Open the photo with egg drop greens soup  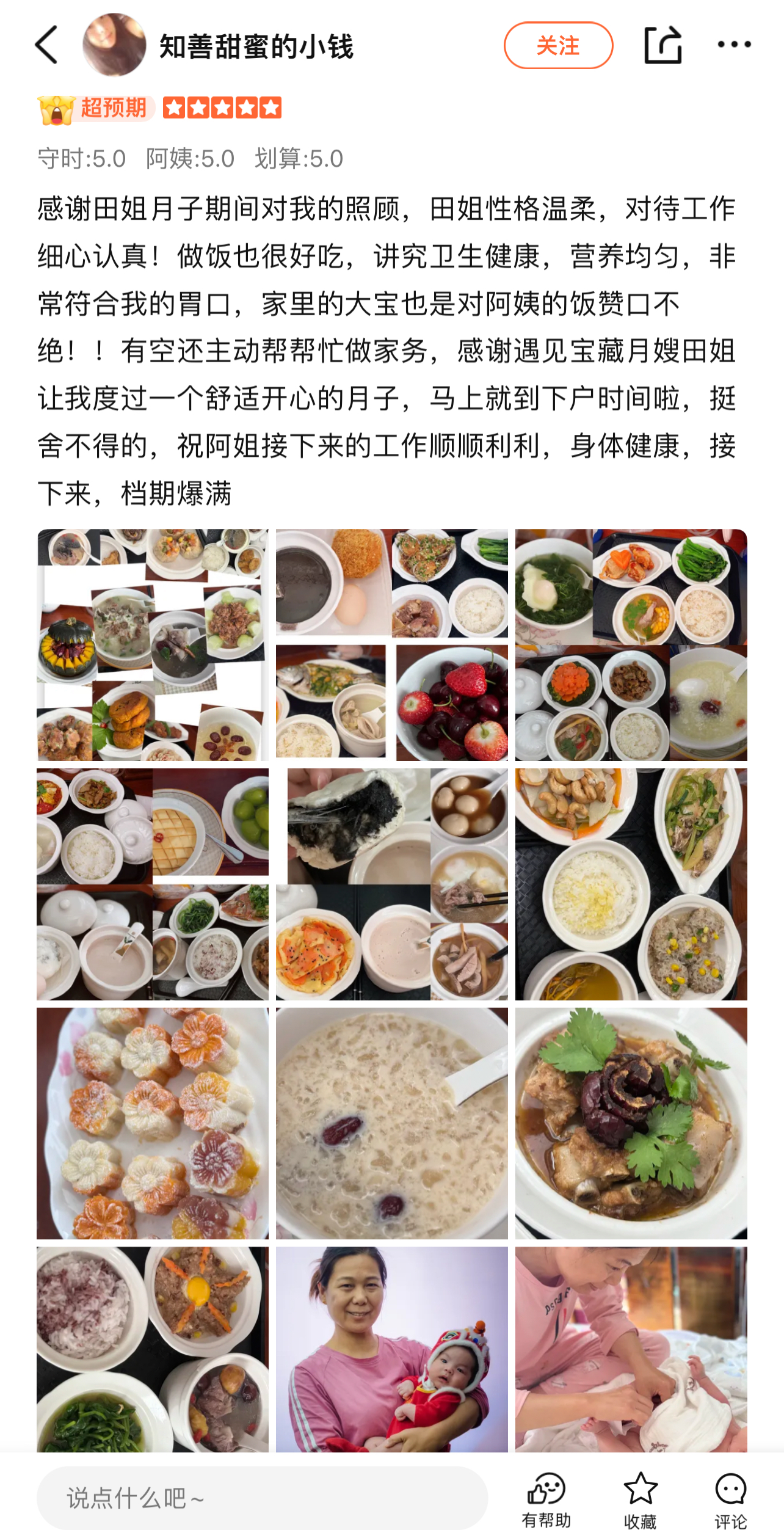tap(631, 644)
